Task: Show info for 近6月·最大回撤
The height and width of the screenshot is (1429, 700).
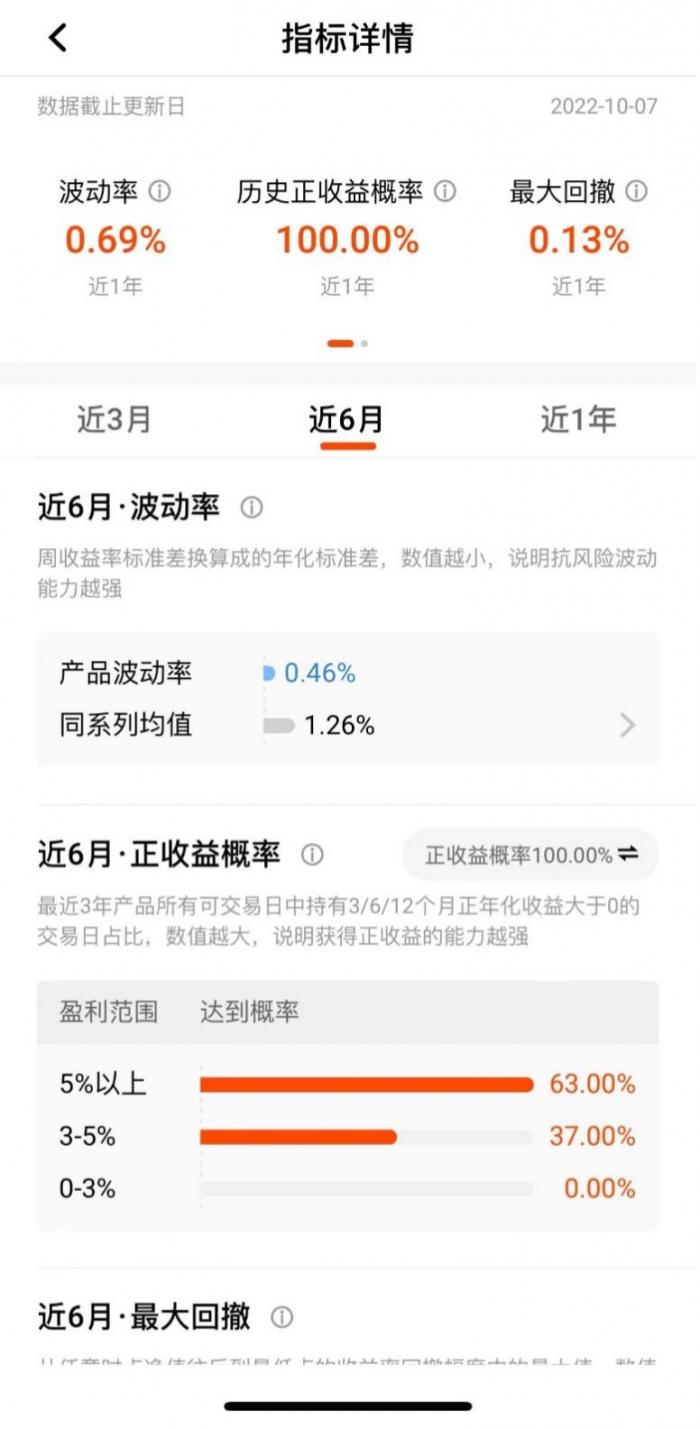Action: click(x=283, y=1317)
